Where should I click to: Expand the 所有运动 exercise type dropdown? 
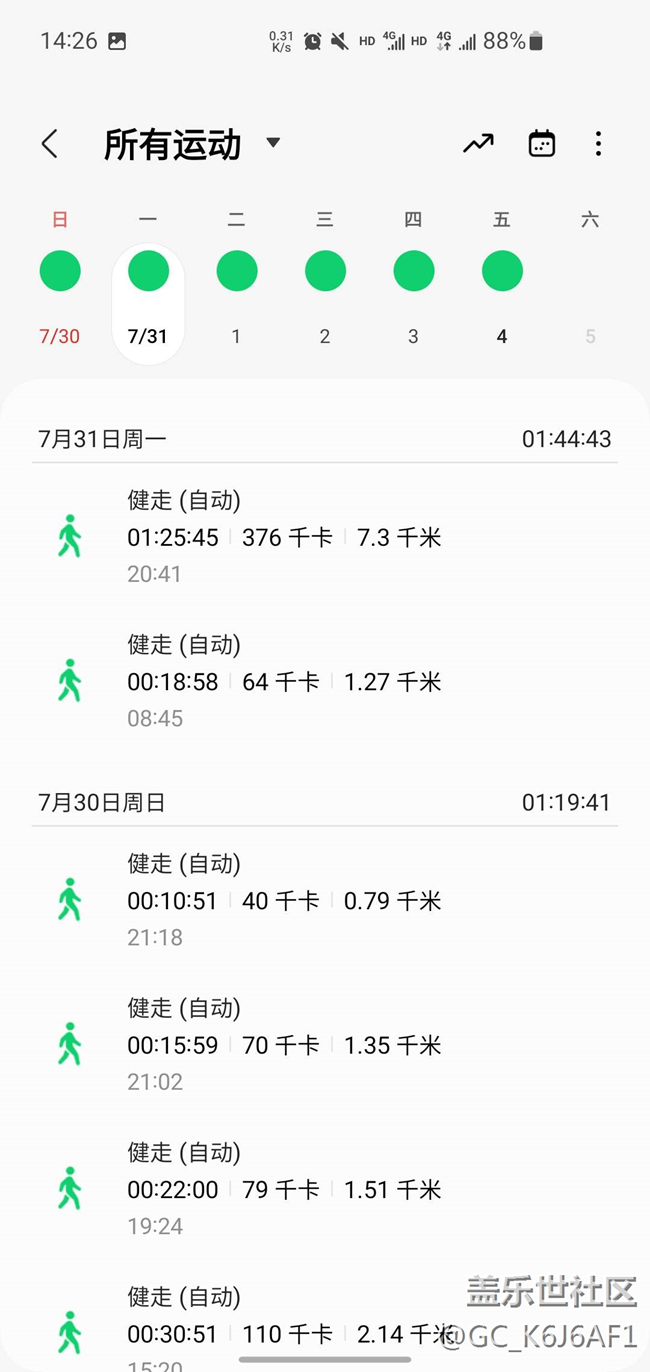click(x=273, y=143)
